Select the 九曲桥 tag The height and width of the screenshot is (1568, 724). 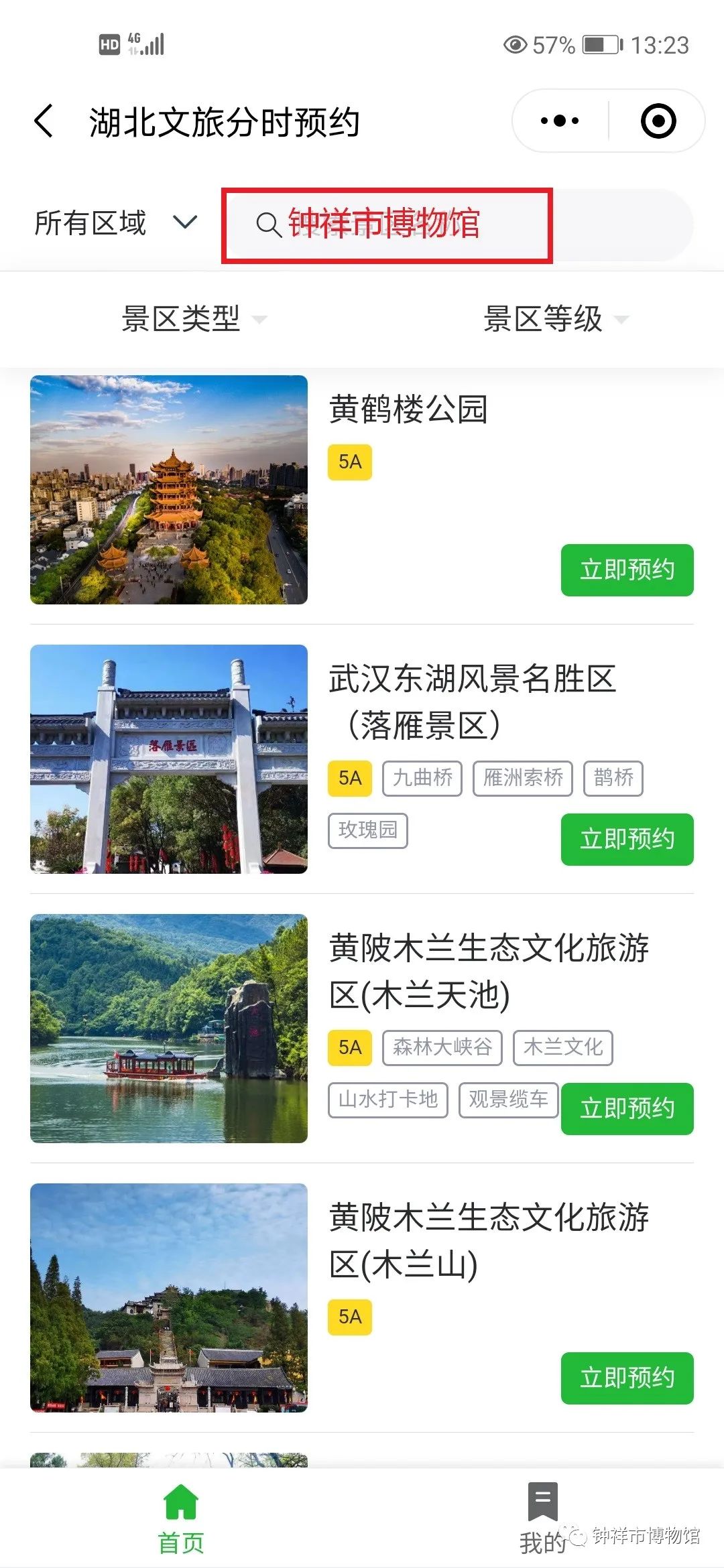tap(422, 779)
